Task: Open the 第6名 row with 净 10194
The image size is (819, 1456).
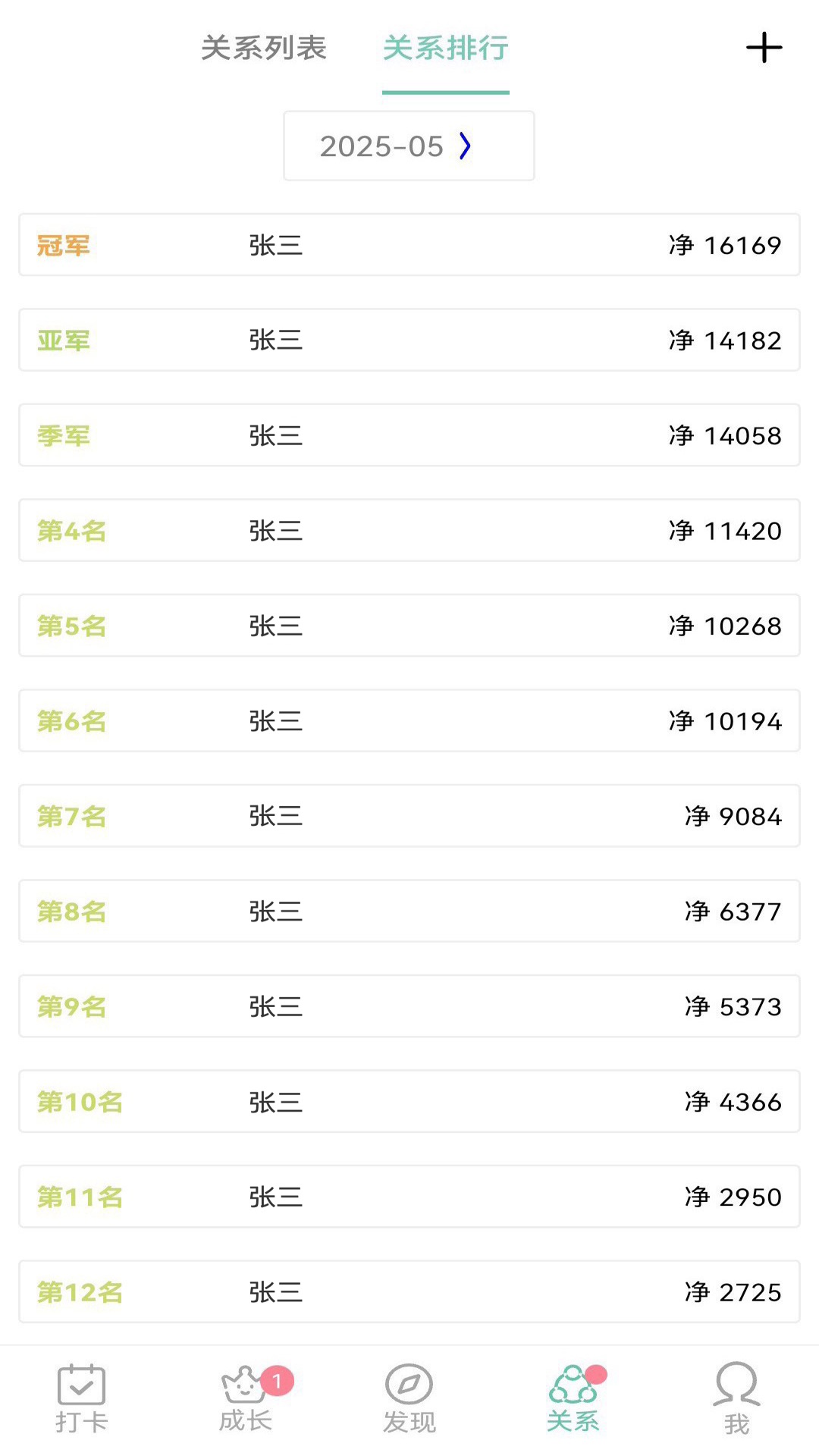Action: pos(409,720)
